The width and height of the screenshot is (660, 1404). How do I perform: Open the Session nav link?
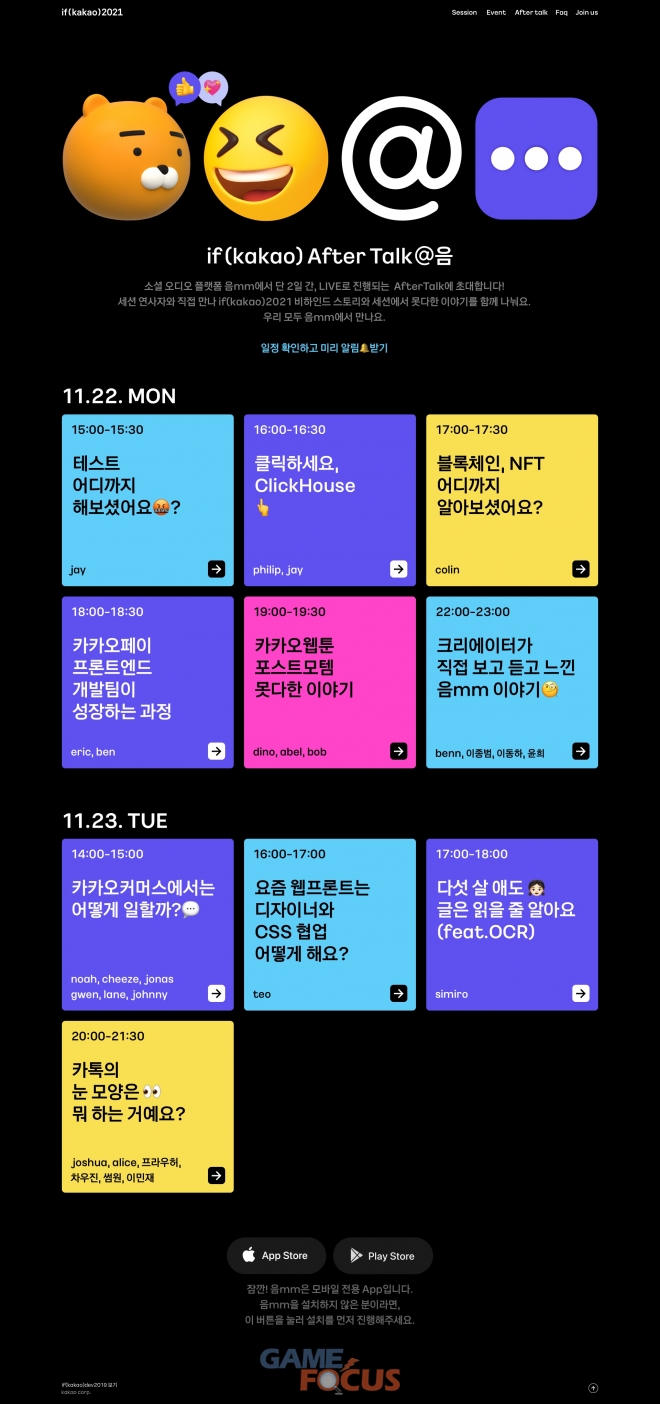pos(464,13)
